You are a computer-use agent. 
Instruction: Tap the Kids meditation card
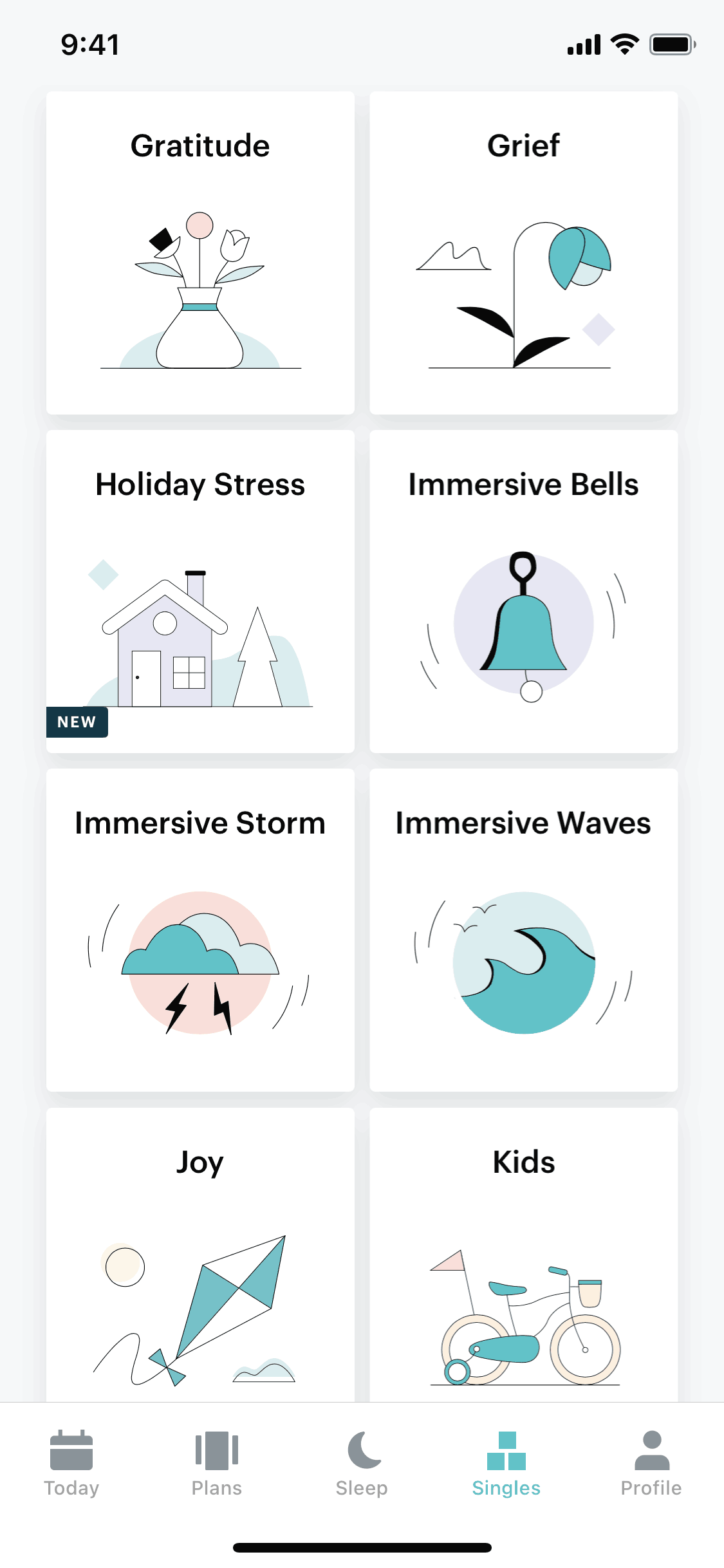(x=523, y=1254)
